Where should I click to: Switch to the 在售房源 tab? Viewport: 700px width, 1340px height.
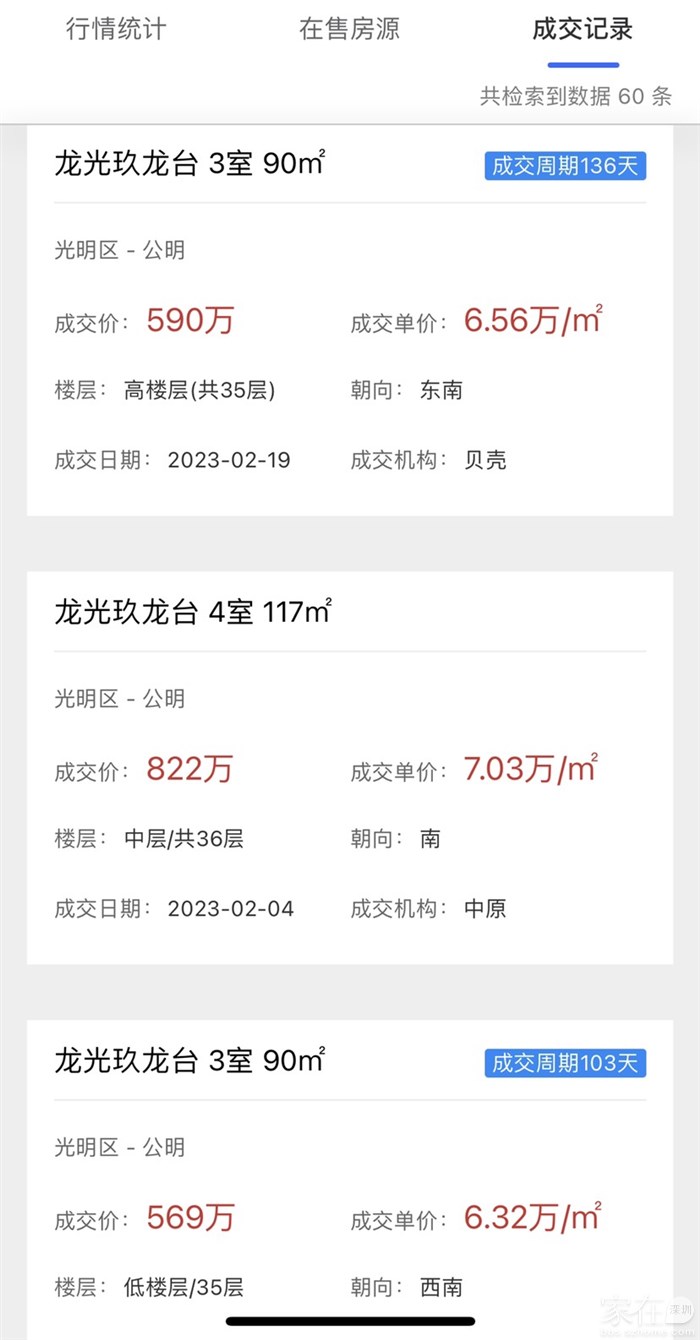349,29
